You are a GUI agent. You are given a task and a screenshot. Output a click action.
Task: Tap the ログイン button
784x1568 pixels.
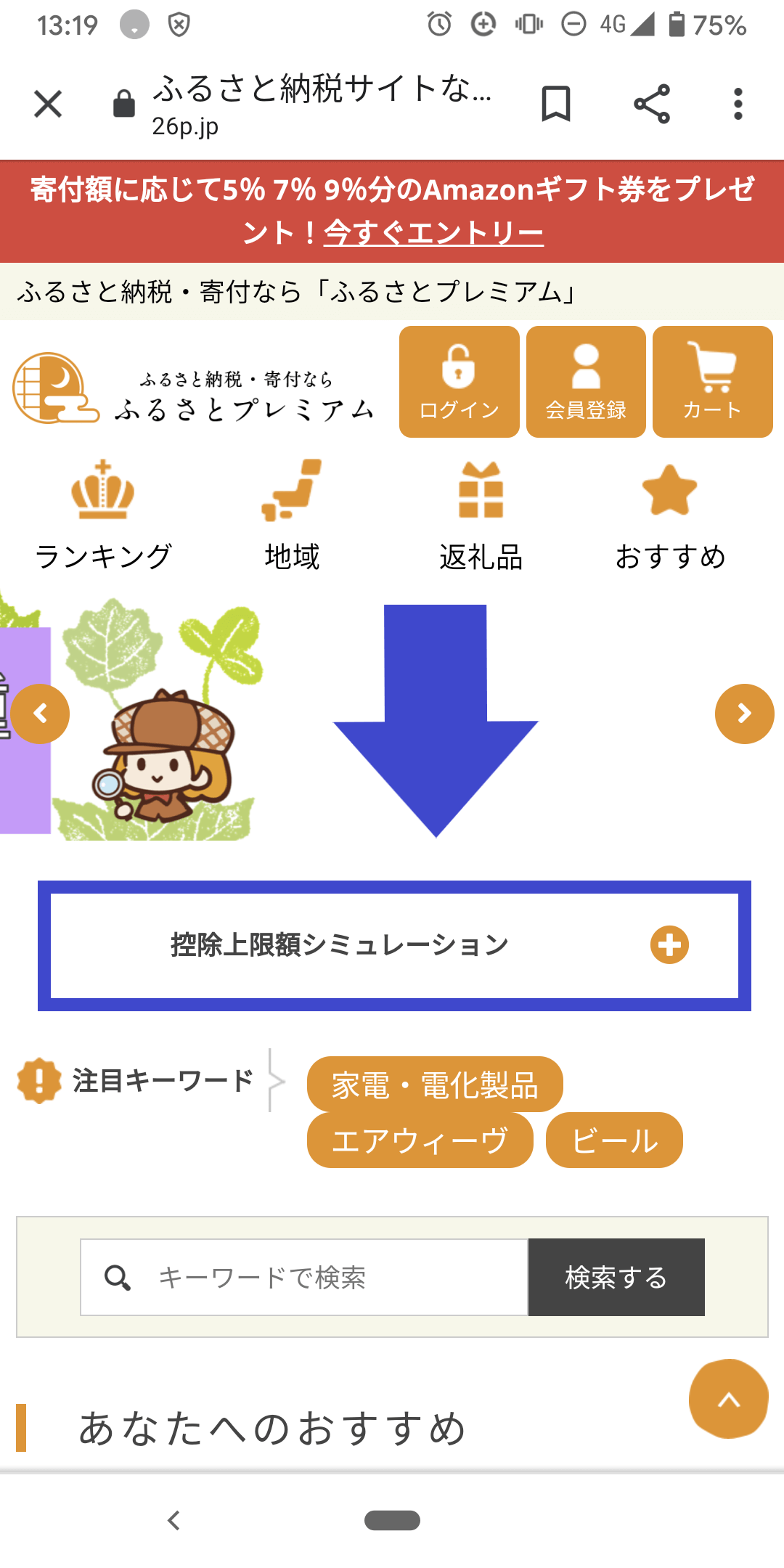460,382
